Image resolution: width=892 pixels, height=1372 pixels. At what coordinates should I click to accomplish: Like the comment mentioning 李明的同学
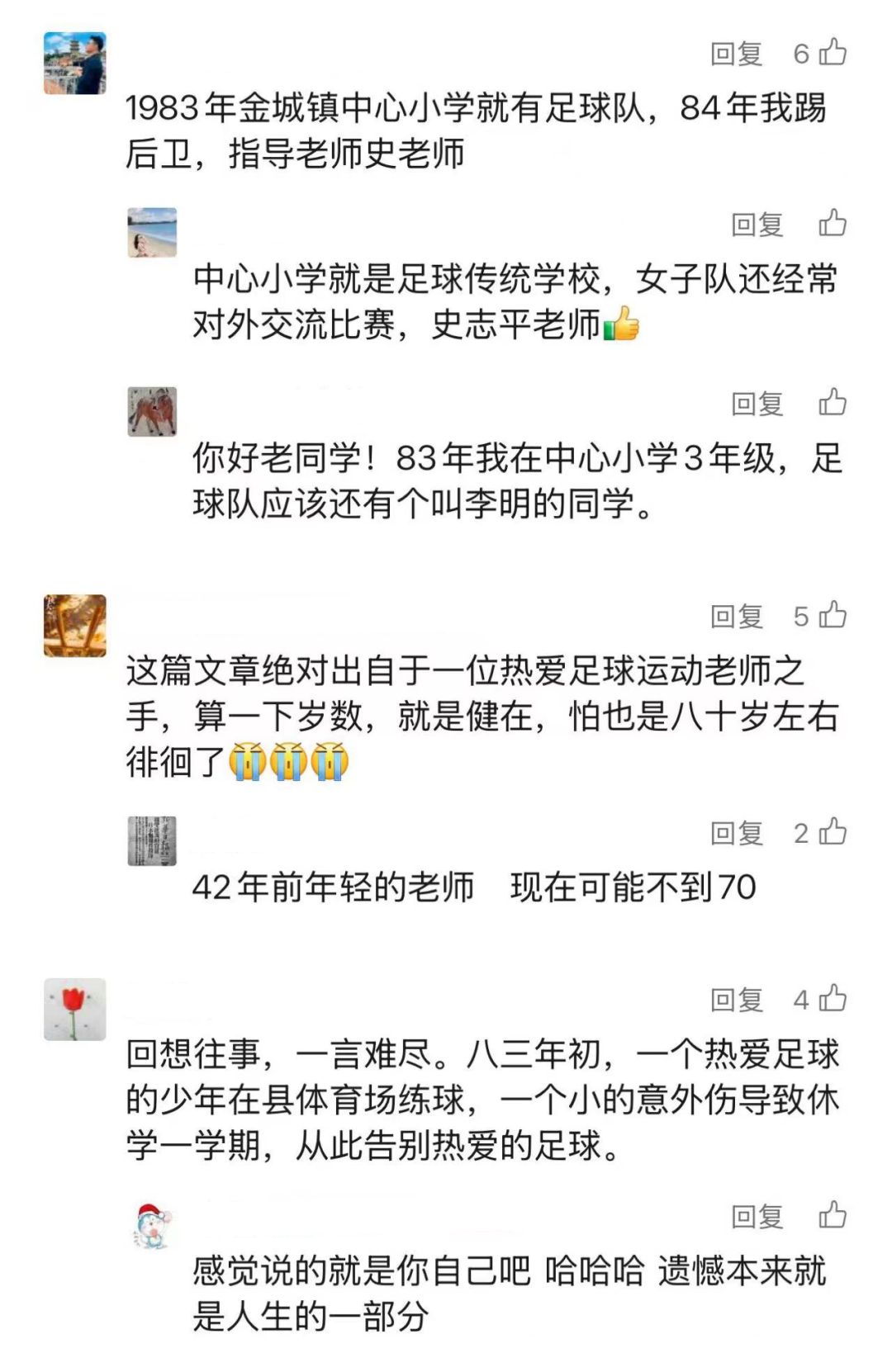coord(832,403)
